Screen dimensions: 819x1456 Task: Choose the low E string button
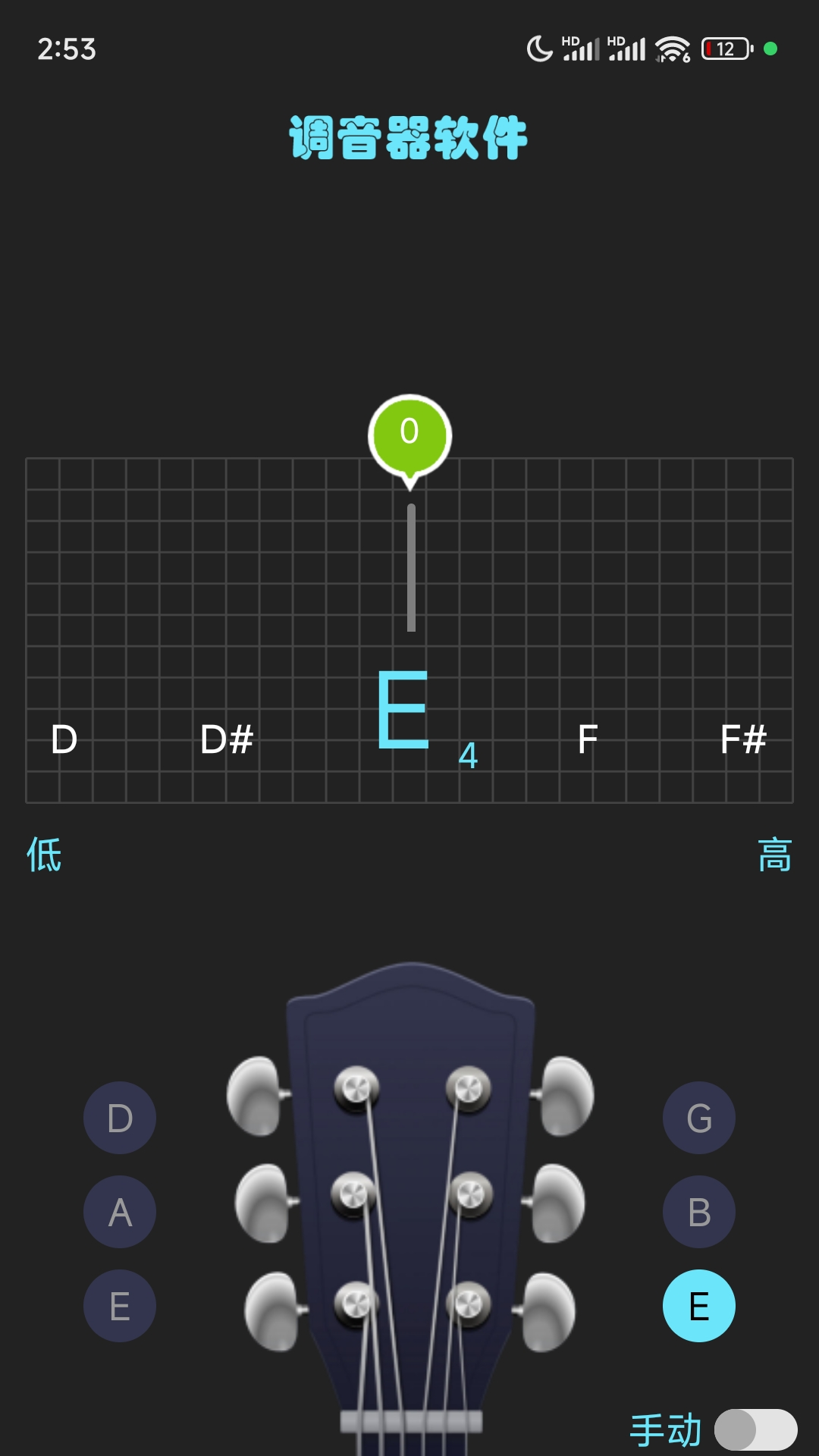point(120,1306)
